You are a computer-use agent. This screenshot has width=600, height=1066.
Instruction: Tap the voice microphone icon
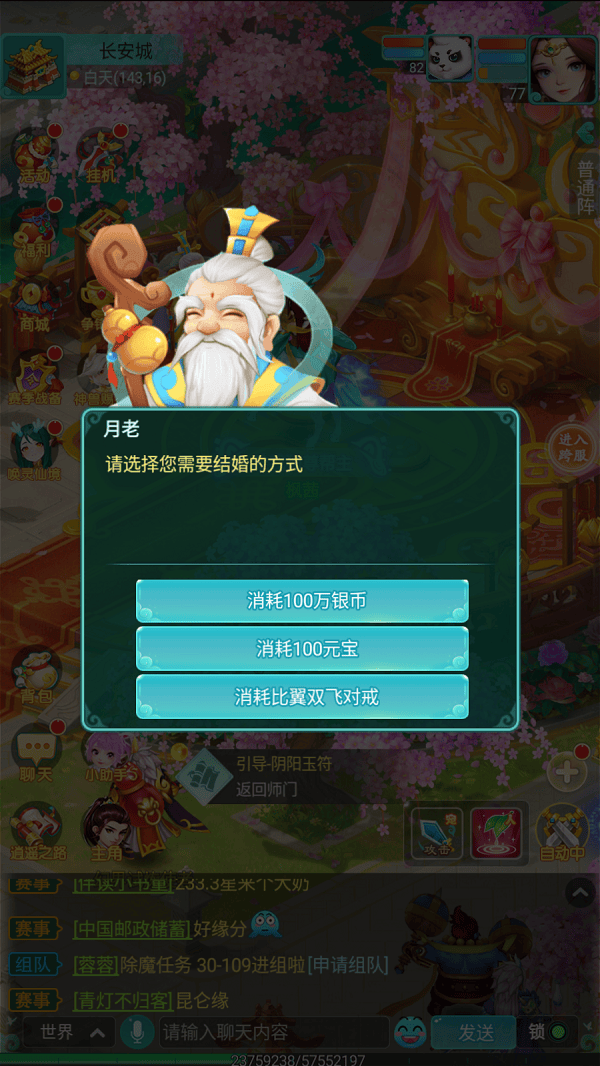[x=137, y=1032]
